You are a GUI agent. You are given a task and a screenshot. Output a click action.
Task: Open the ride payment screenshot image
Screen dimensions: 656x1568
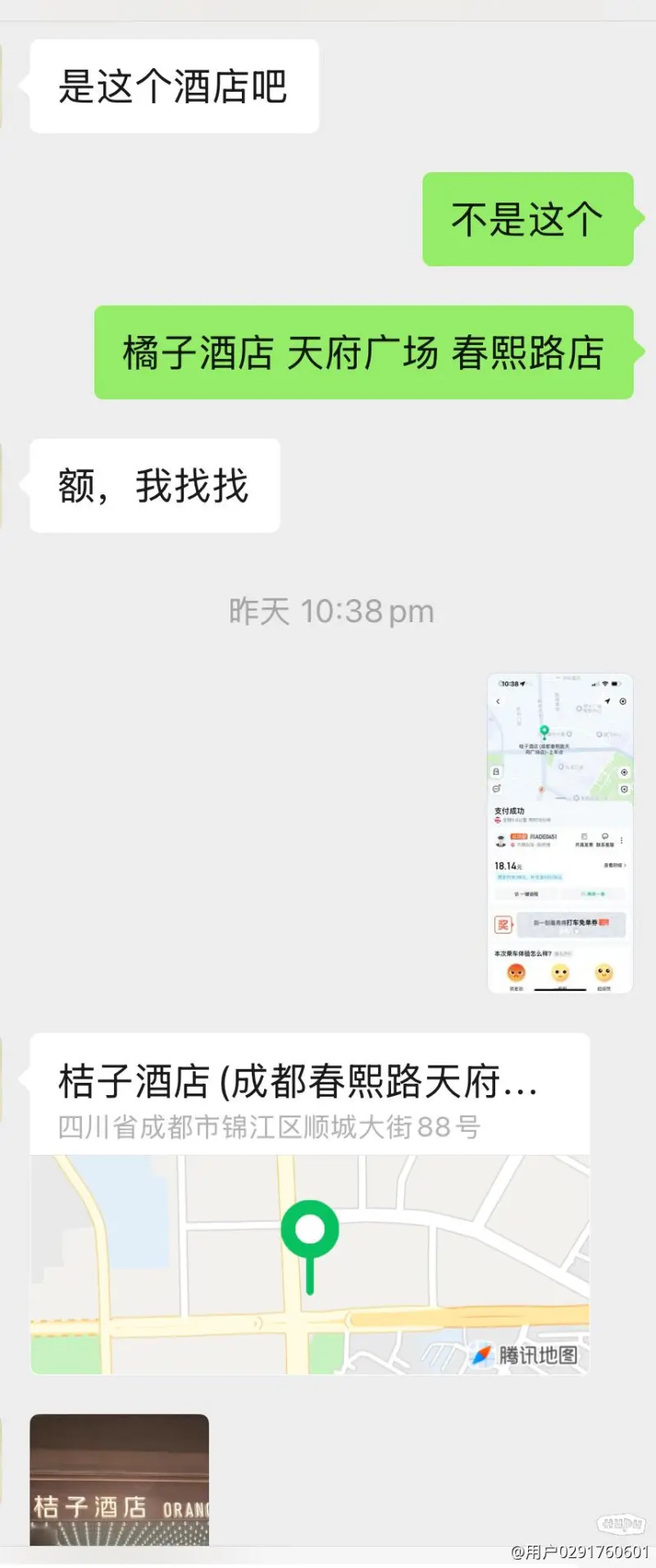tap(560, 833)
